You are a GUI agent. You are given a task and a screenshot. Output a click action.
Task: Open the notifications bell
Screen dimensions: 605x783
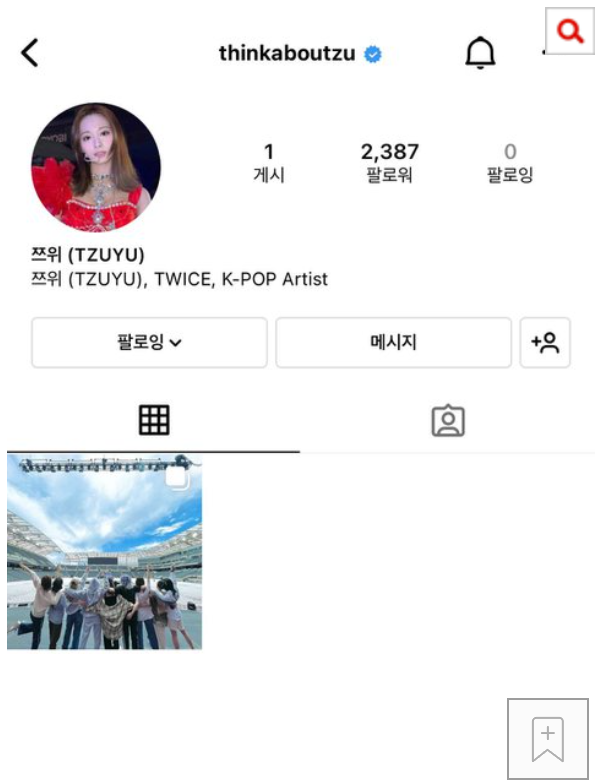(x=480, y=54)
